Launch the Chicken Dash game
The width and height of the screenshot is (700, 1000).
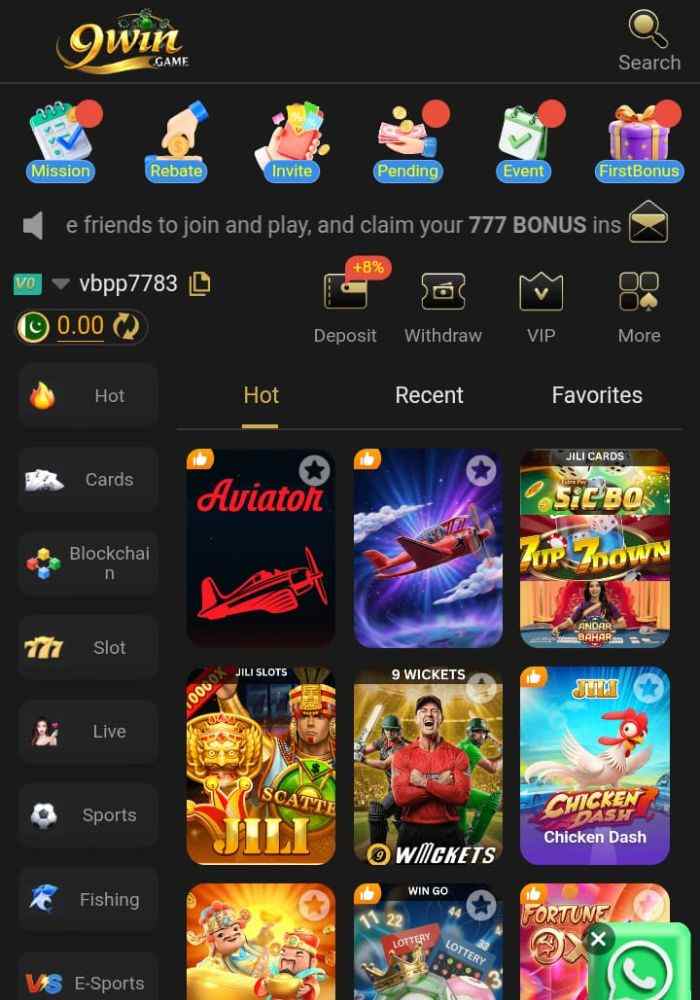595,765
